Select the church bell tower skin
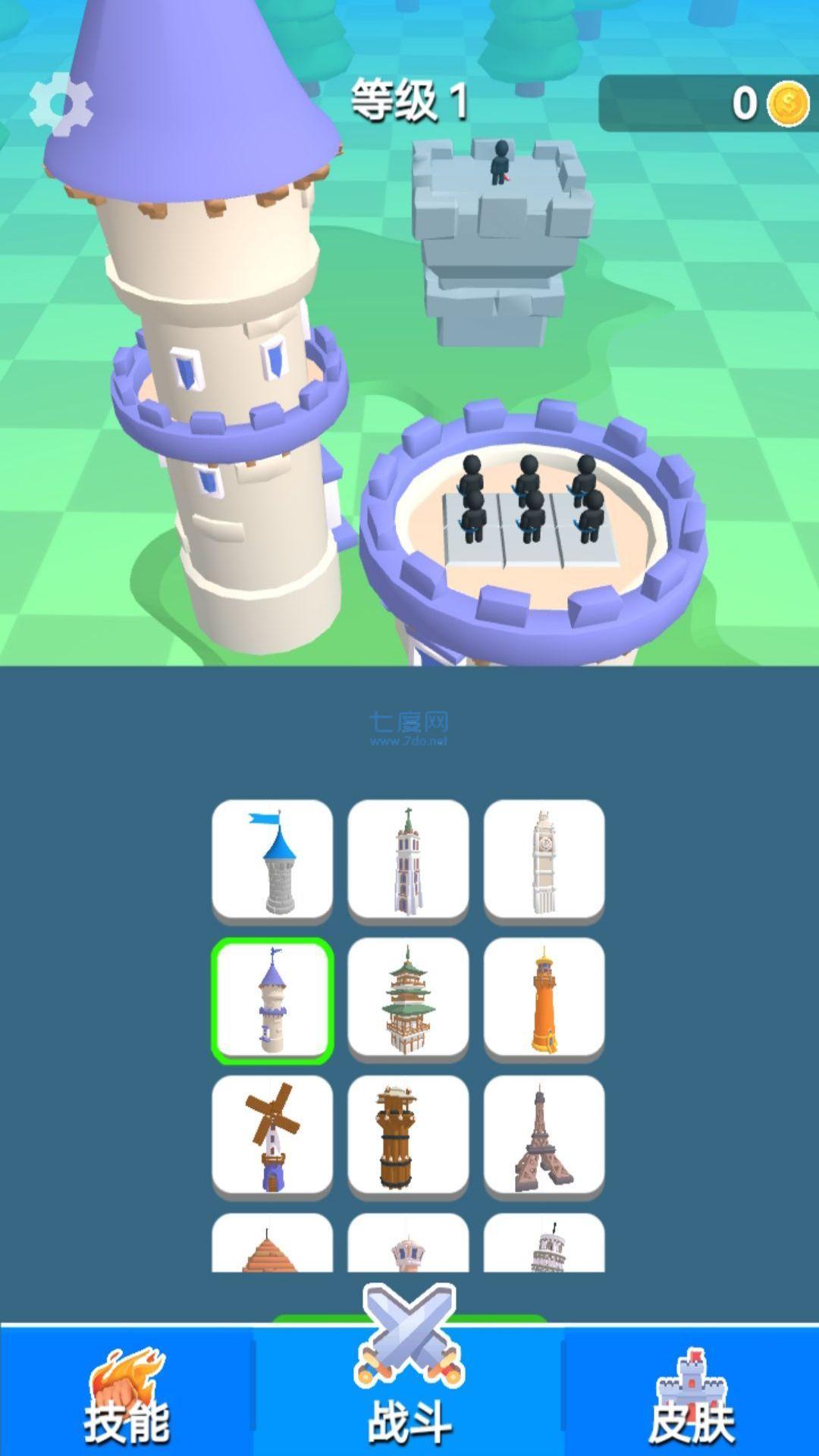 point(408,861)
